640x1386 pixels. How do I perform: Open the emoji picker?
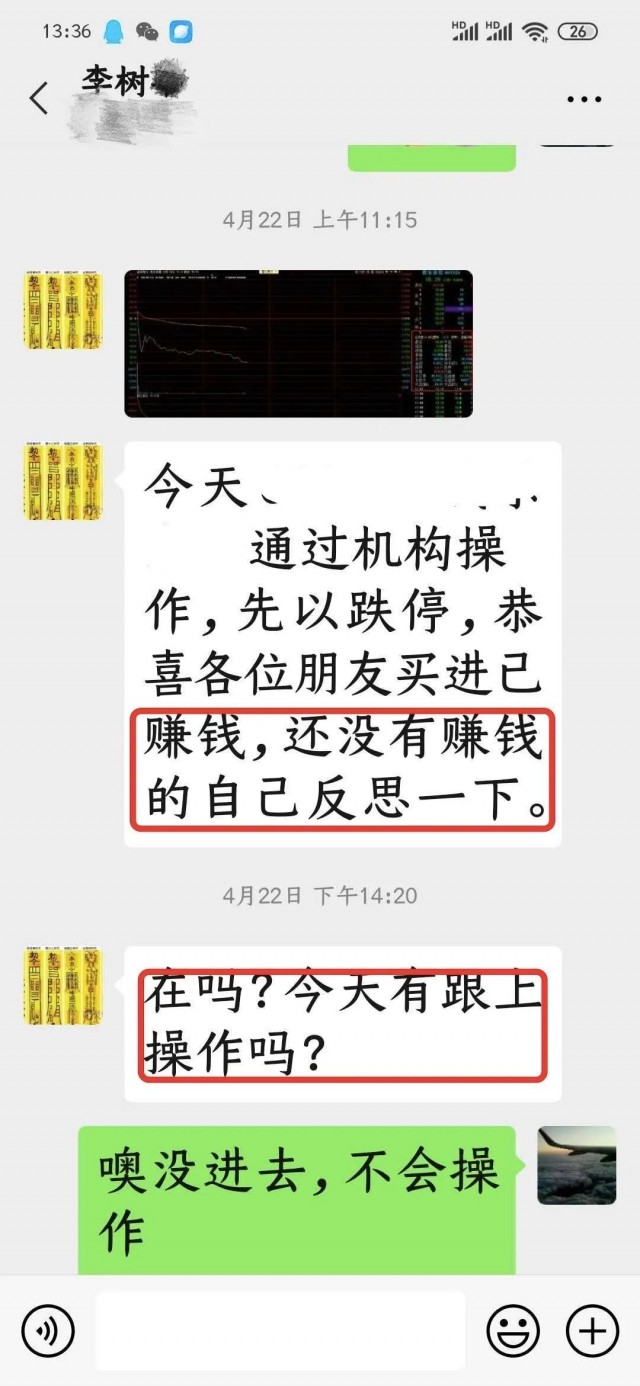pos(513,1331)
